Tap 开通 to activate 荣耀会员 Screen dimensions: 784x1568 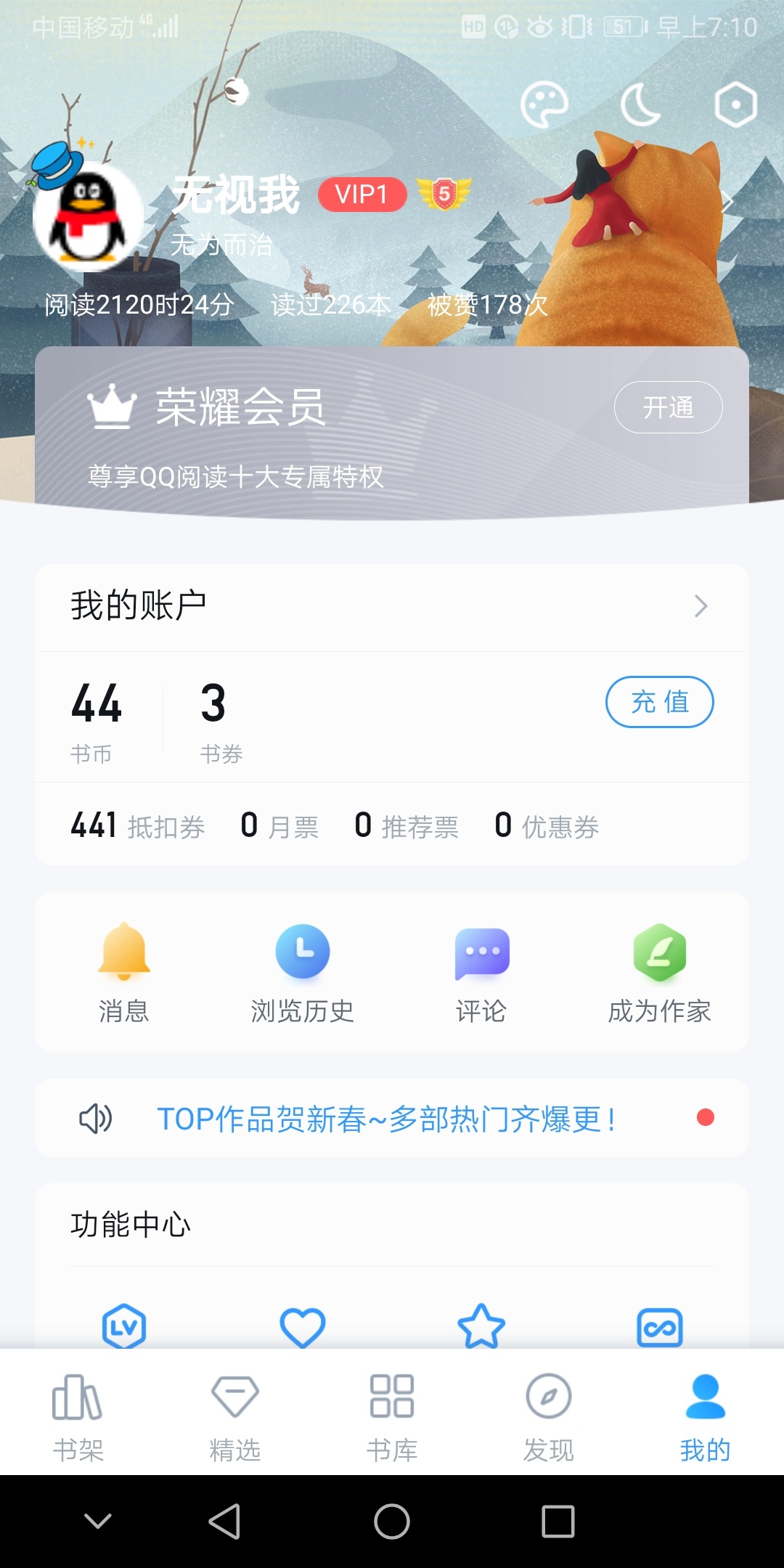tap(668, 407)
